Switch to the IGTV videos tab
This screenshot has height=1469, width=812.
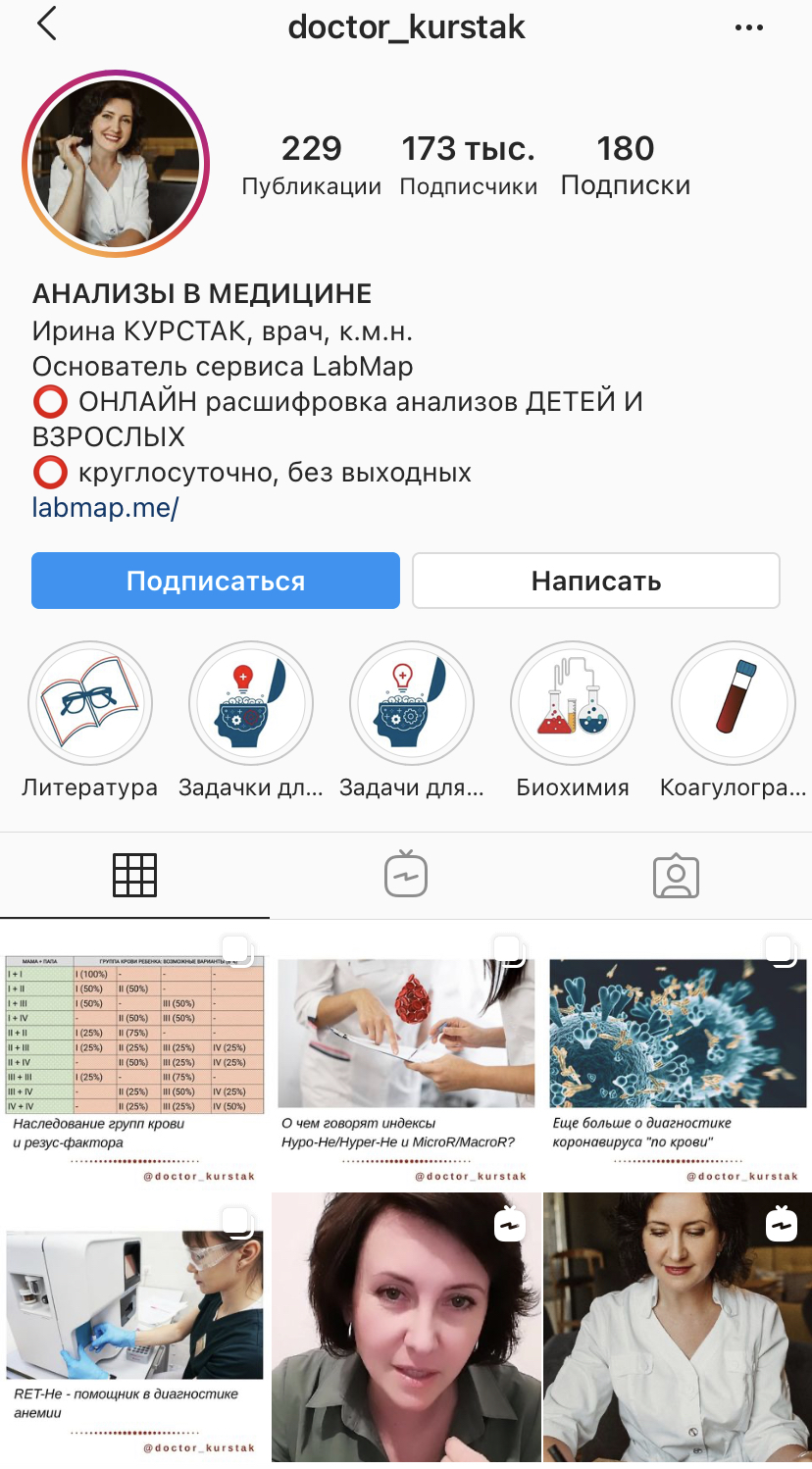click(406, 876)
